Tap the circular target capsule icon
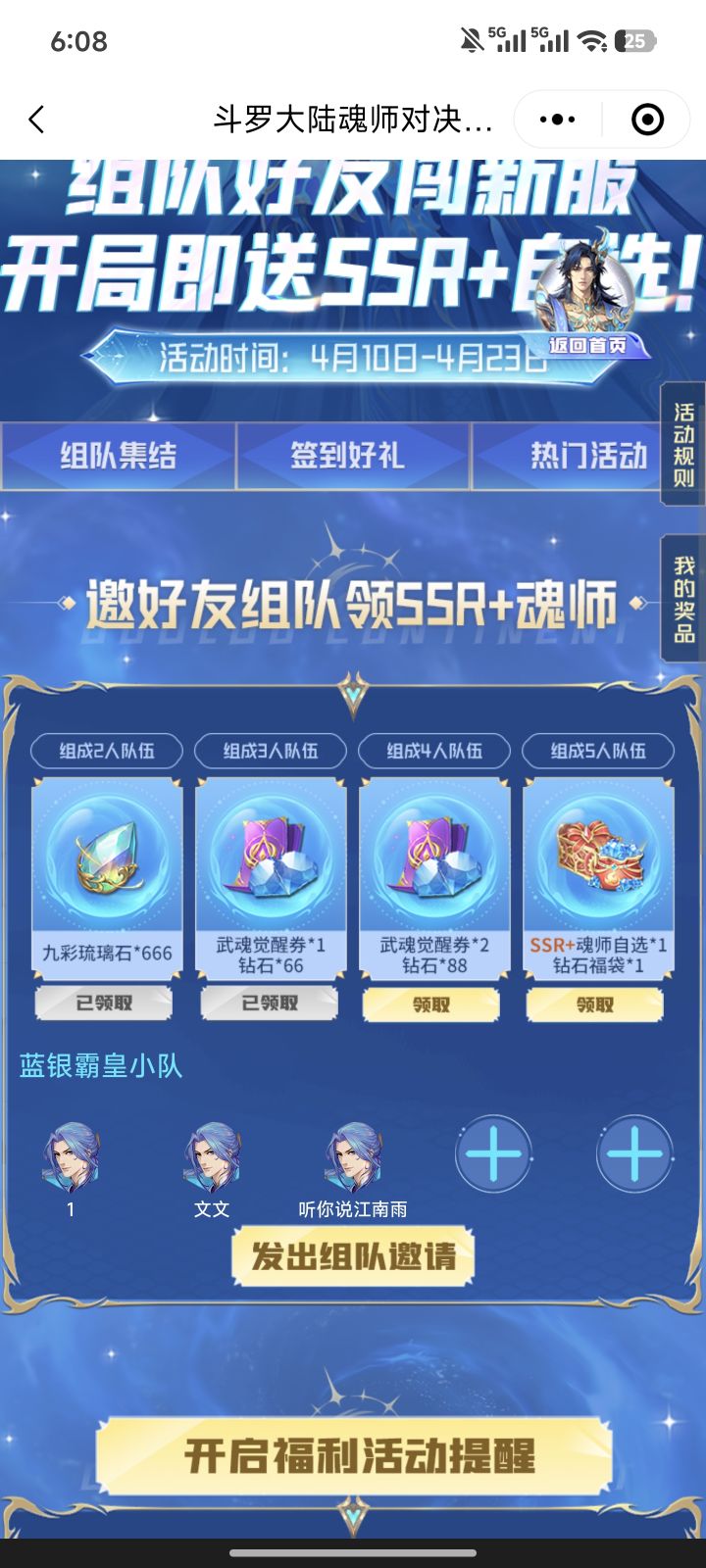Screen dimensions: 706x1568 pos(646,119)
